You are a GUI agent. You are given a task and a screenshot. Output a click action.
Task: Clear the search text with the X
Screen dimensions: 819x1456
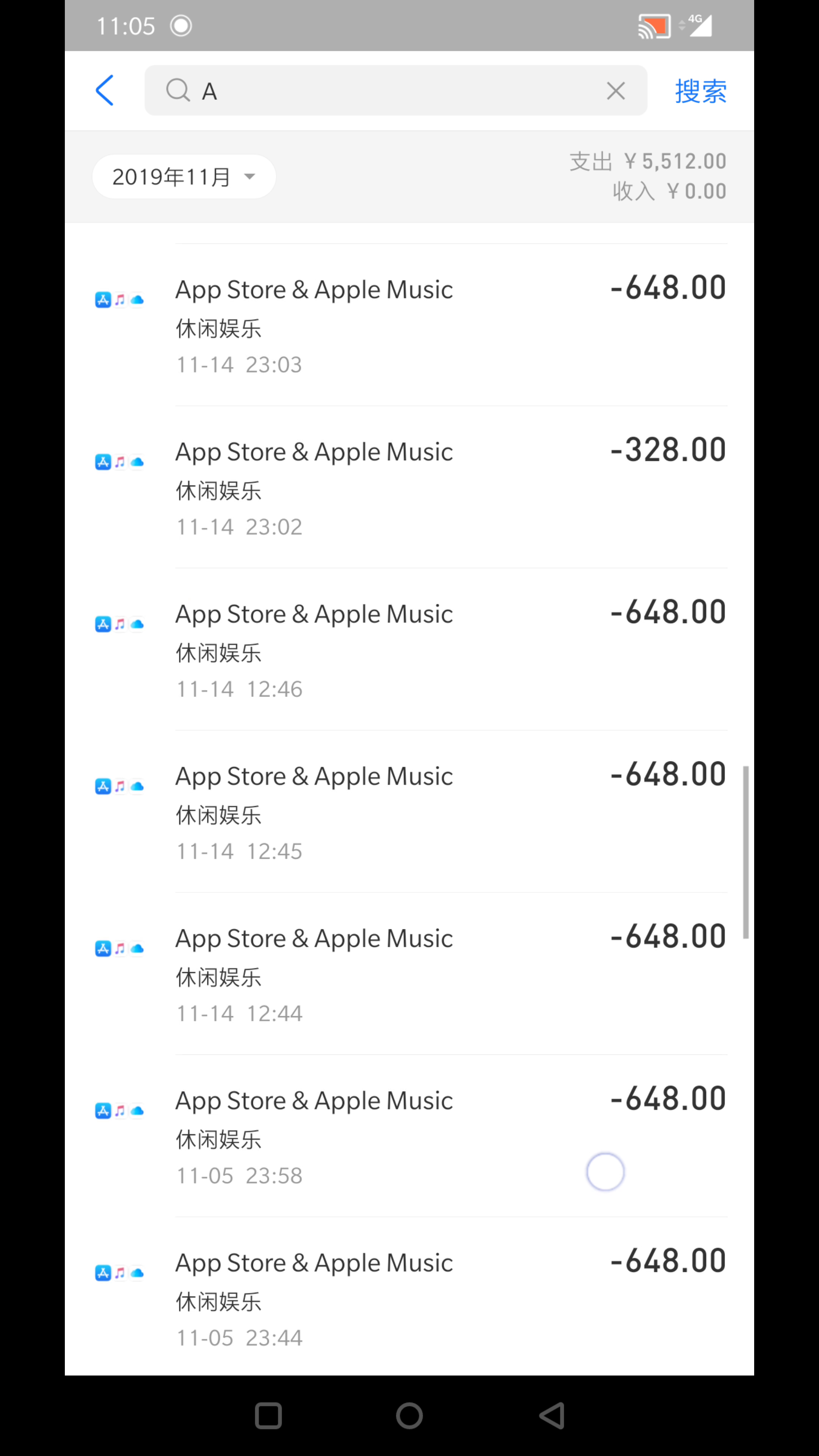click(615, 91)
